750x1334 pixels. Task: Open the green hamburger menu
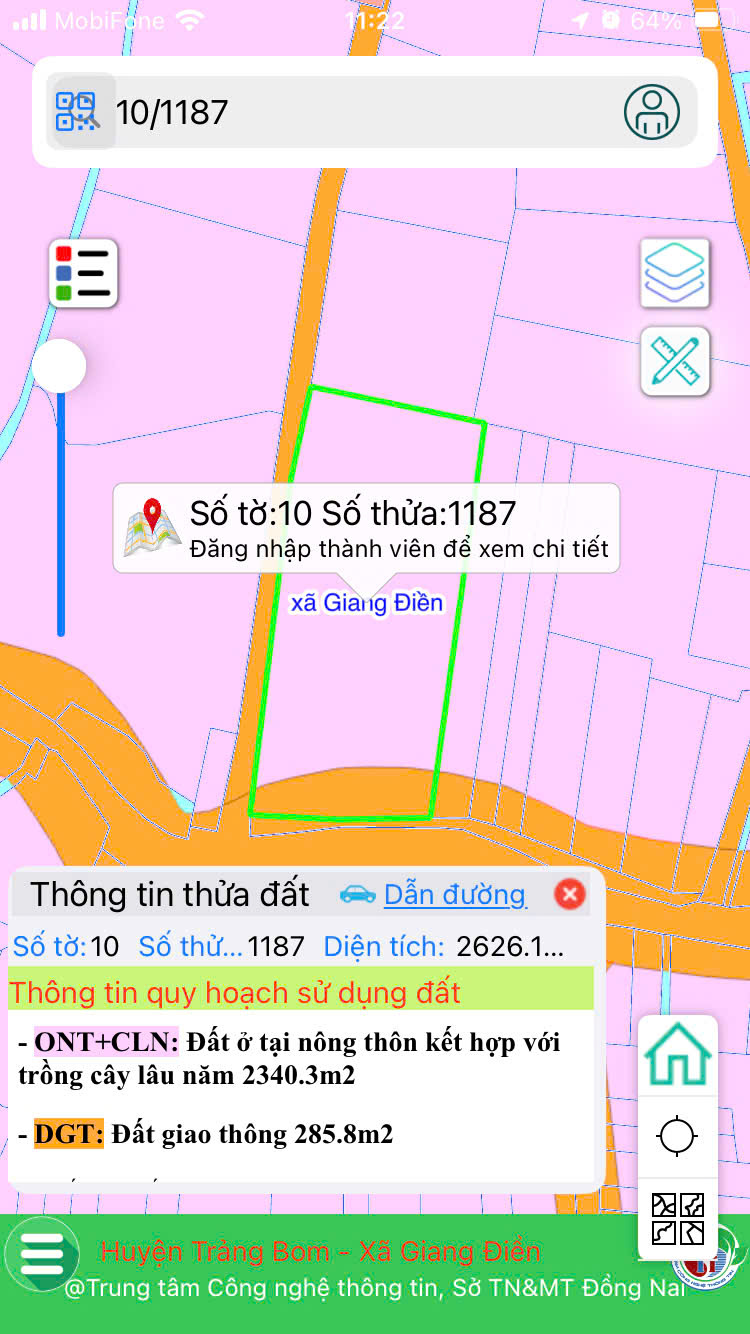(42, 1254)
